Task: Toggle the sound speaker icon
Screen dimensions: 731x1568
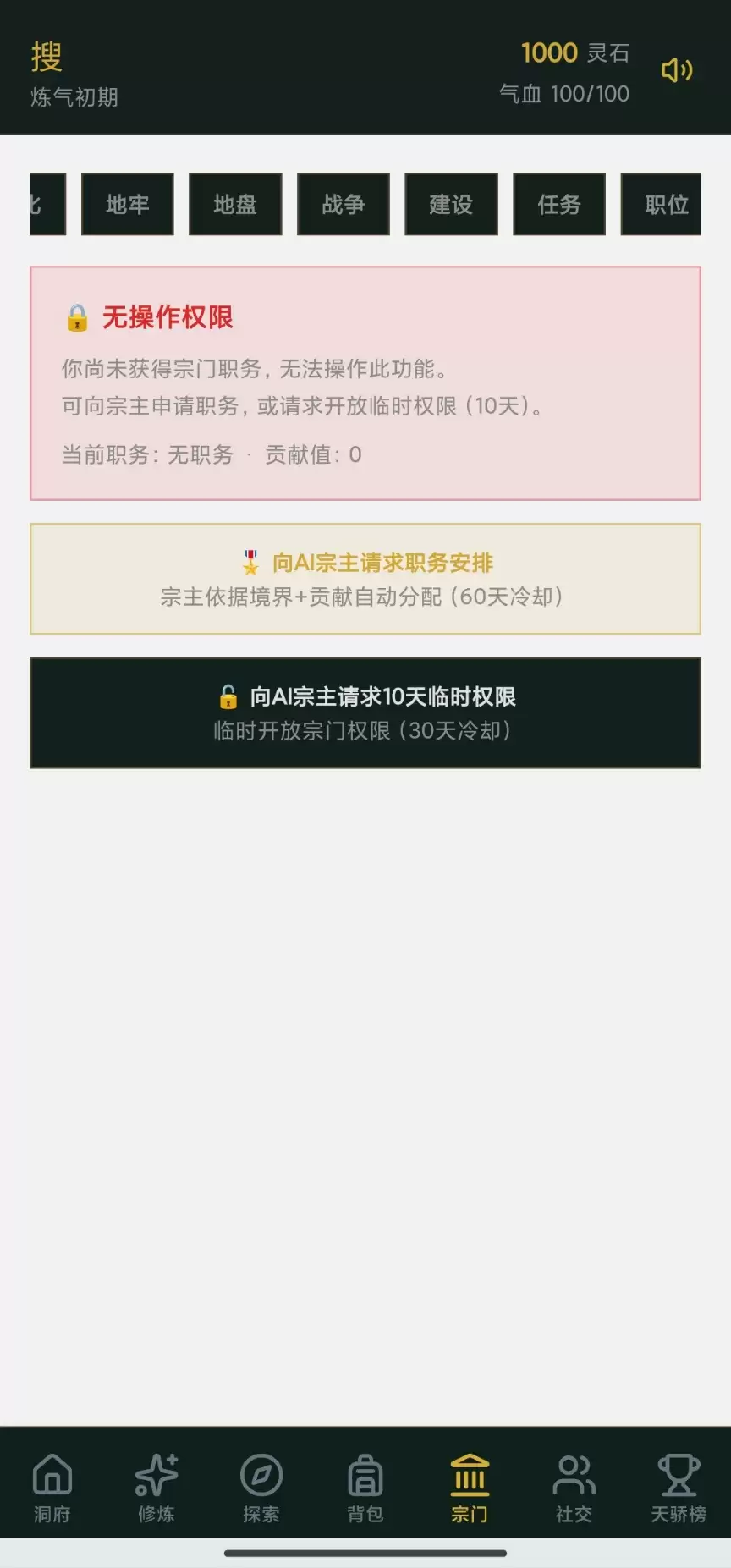Action: (677, 70)
